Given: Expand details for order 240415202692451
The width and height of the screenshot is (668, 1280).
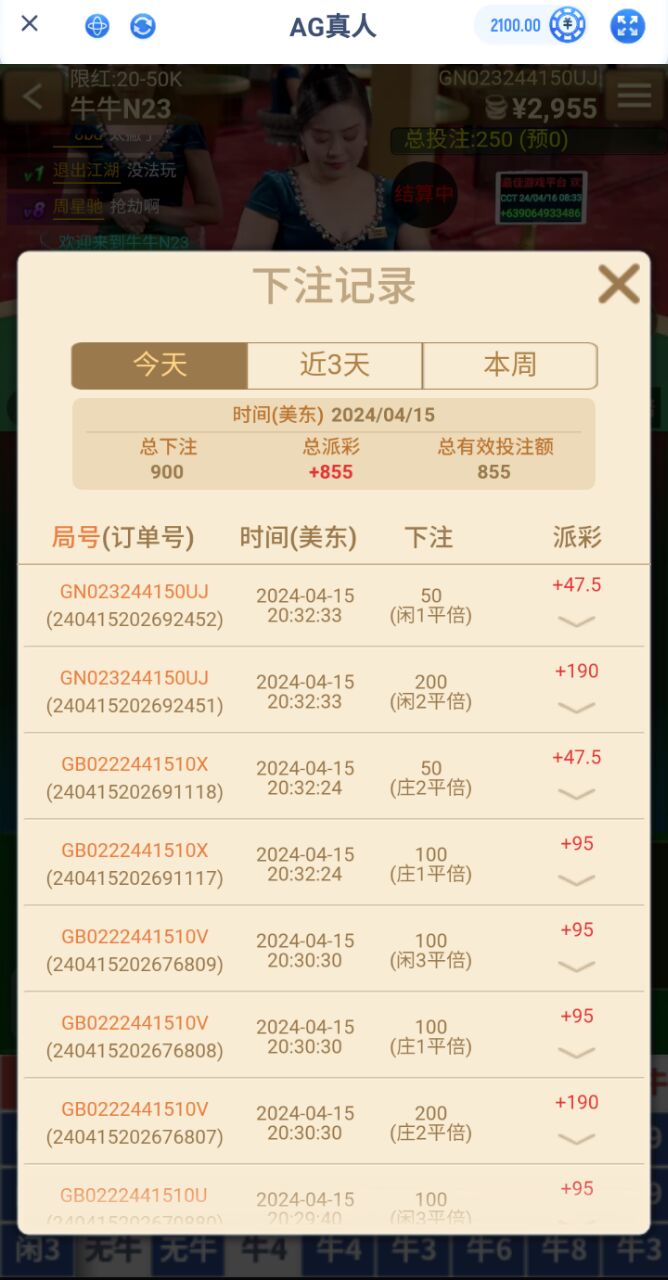Looking at the screenshot, I should coord(576,707).
